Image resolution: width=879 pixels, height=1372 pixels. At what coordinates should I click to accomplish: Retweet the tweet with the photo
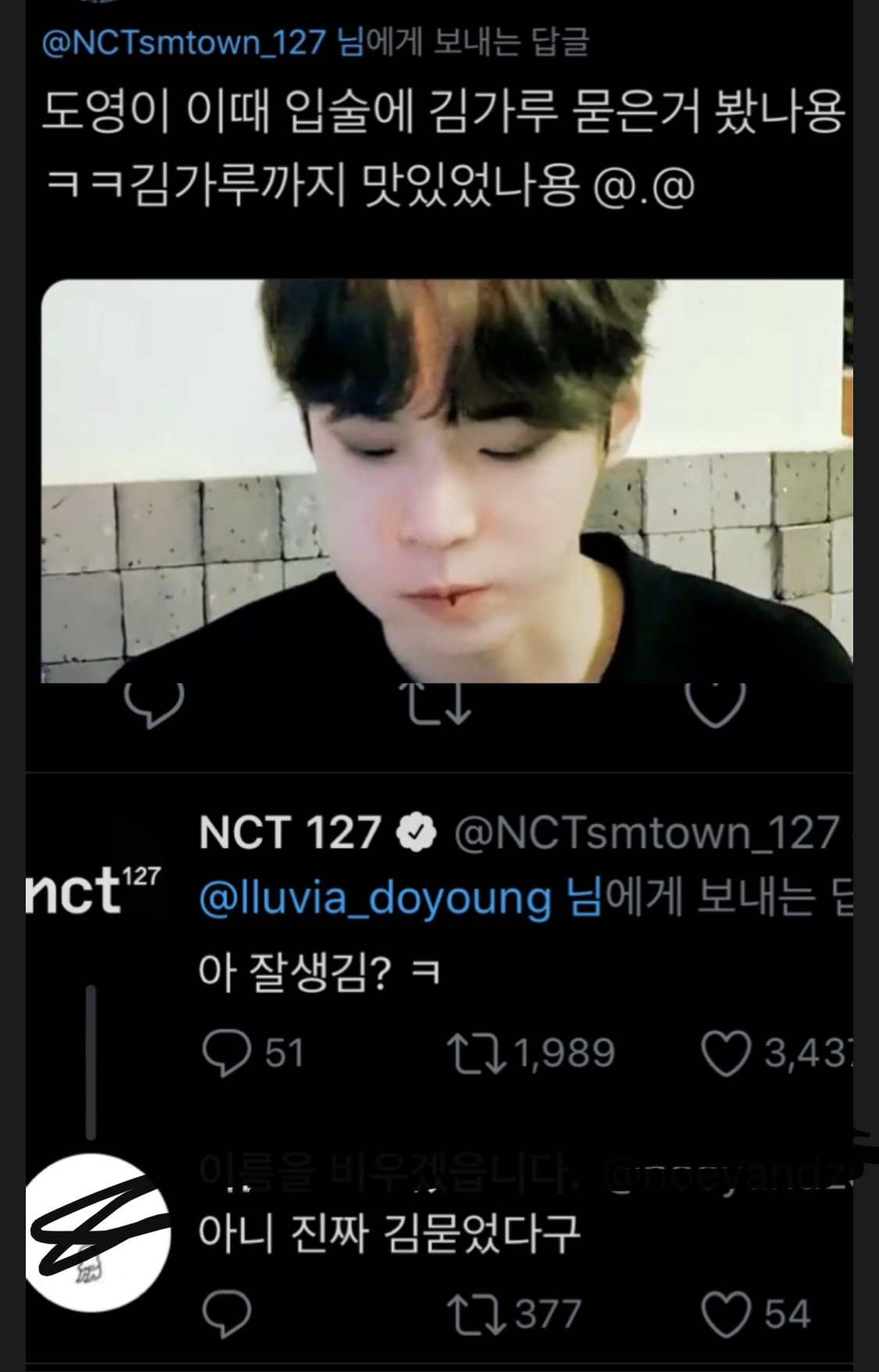[x=435, y=703]
